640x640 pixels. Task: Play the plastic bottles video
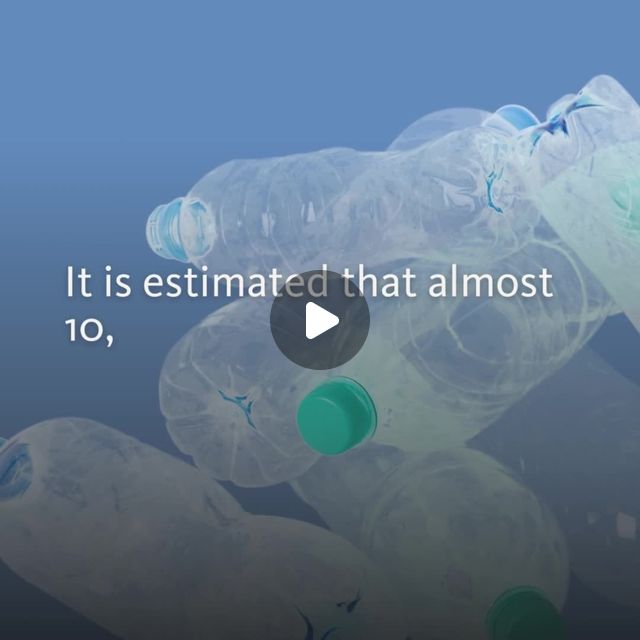pyautogui.click(x=320, y=320)
